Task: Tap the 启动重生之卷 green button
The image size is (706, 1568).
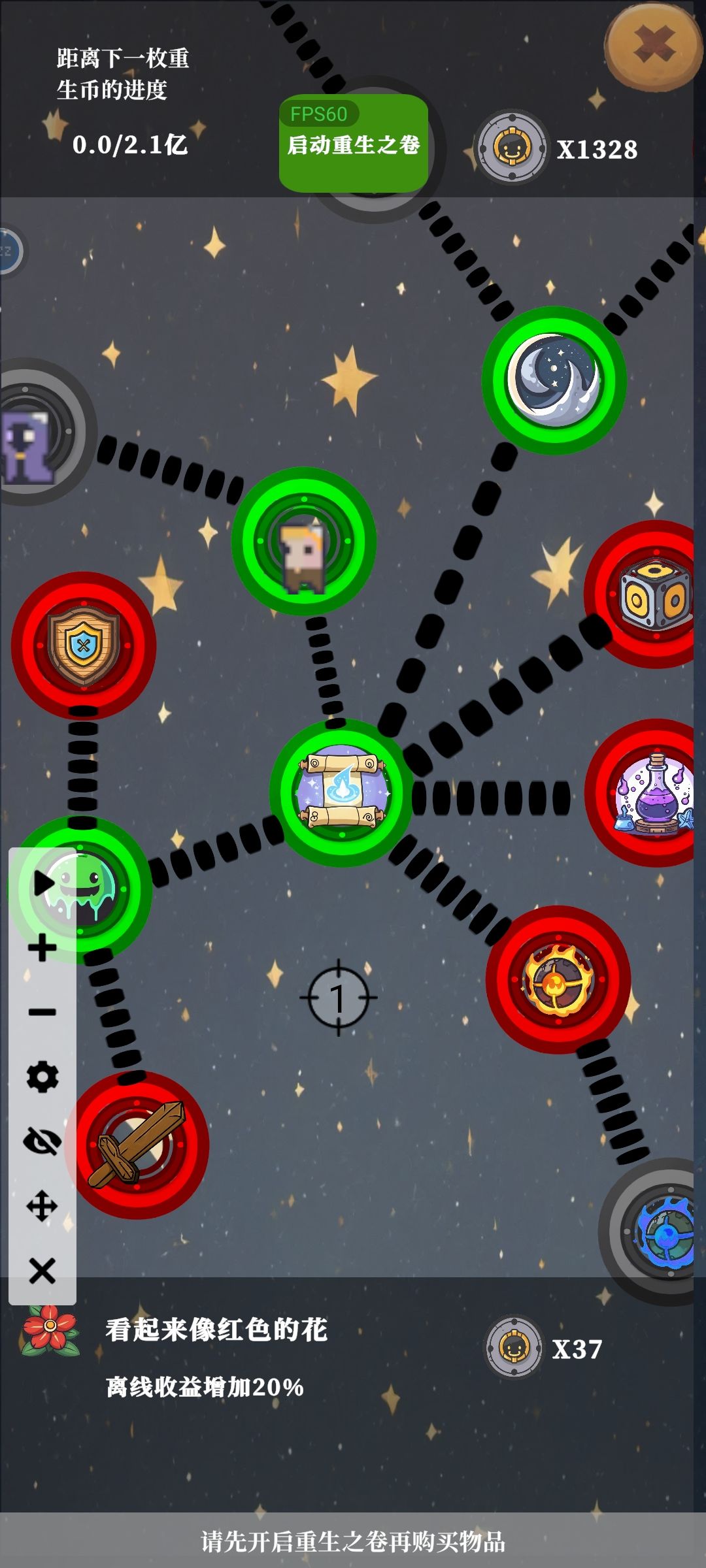Action: click(354, 143)
